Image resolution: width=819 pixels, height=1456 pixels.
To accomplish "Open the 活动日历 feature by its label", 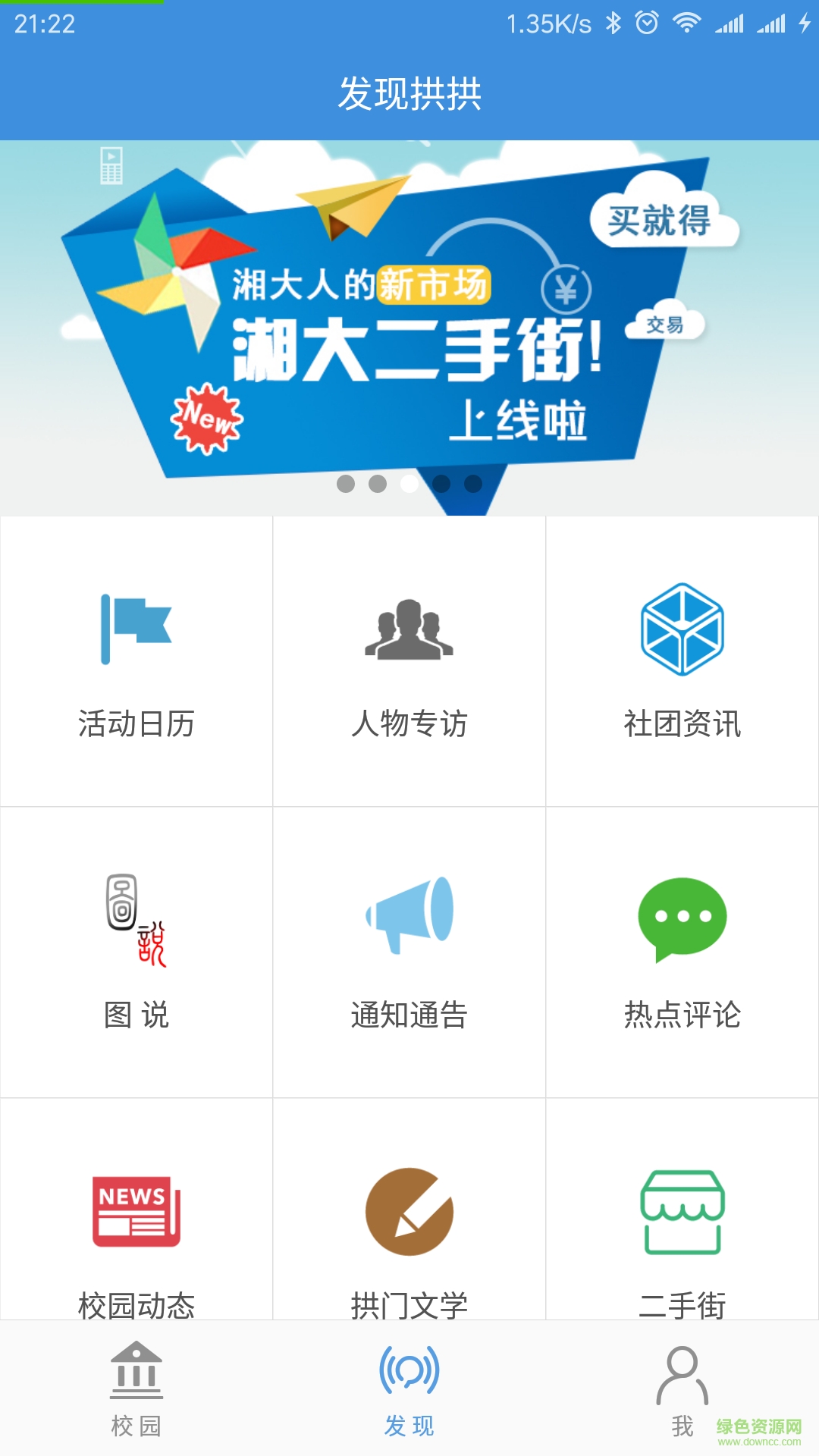I will pyautogui.click(x=136, y=724).
